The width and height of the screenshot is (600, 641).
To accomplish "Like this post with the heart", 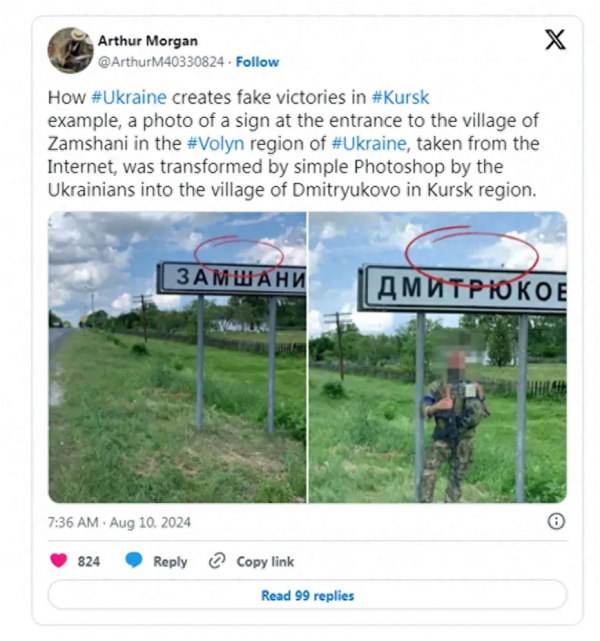I will pyautogui.click(x=60, y=561).
